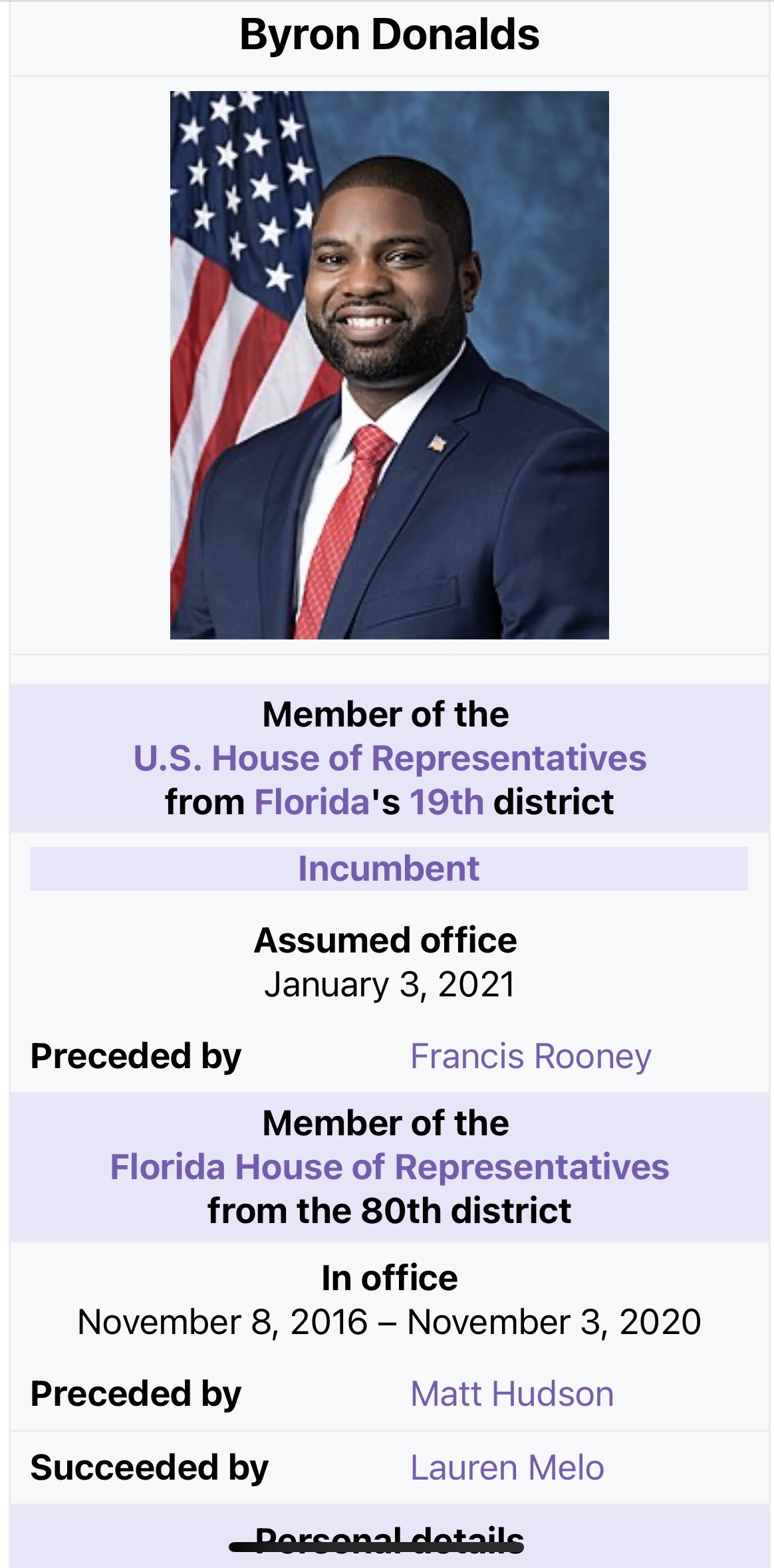Open the U.S. House of Representatives link
Image resolution: width=774 pixels, height=1568 pixels.
coord(390,758)
